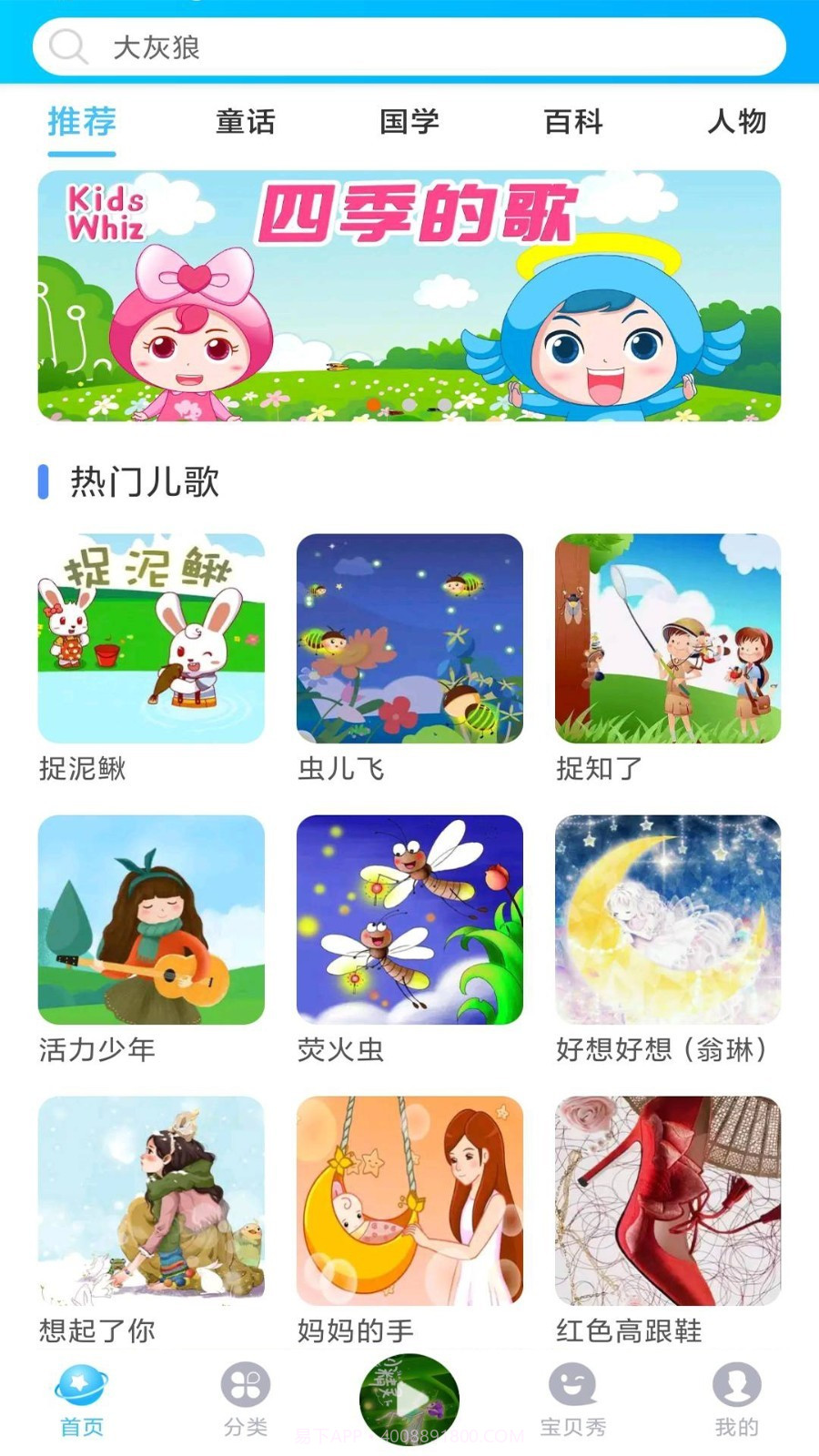Open the 四季的歌 banner
819x1456 pixels.
(x=409, y=298)
